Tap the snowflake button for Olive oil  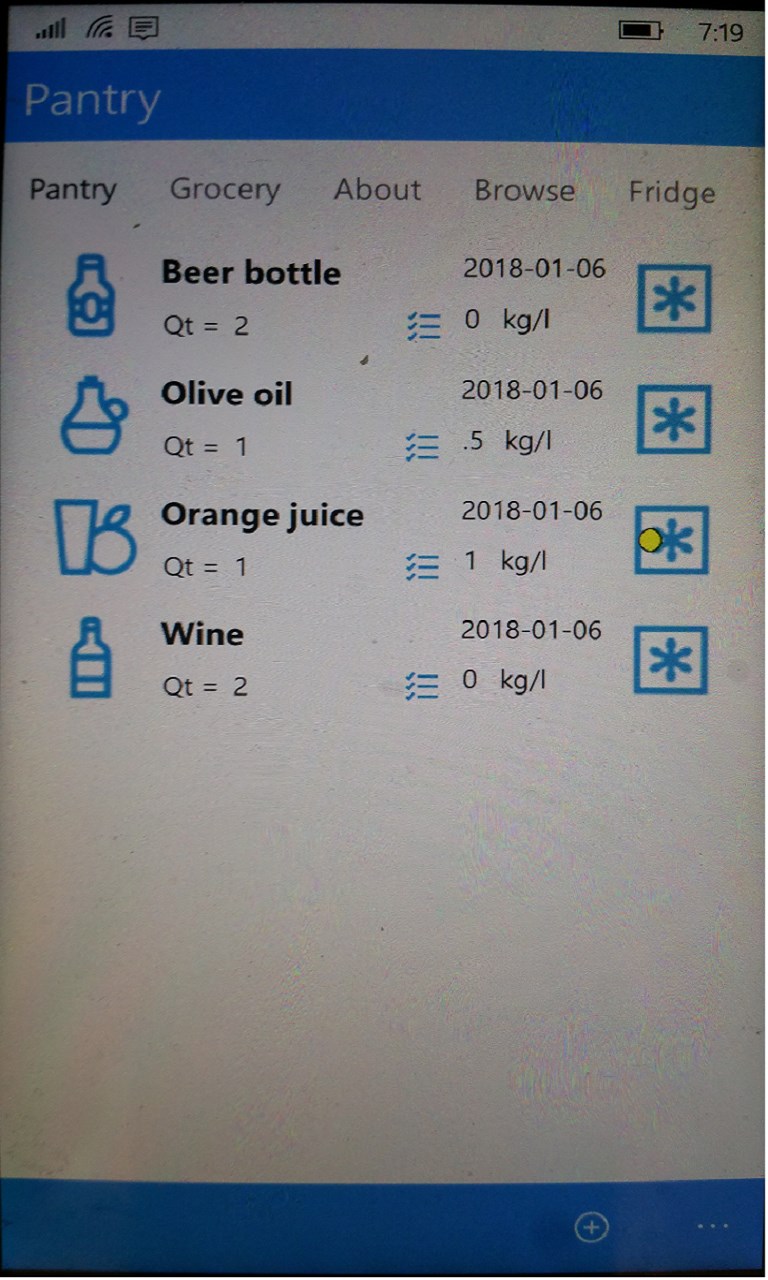pos(674,420)
